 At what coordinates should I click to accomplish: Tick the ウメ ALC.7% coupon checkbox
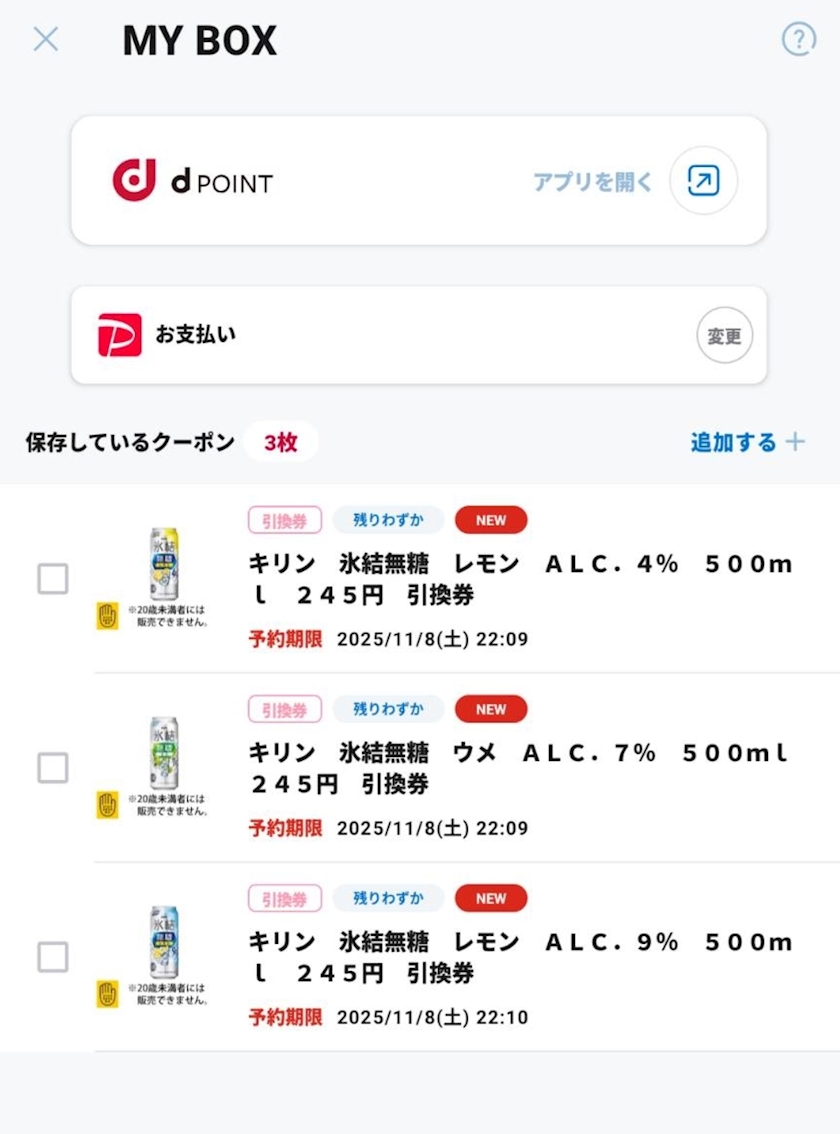[x=53, y=768]
